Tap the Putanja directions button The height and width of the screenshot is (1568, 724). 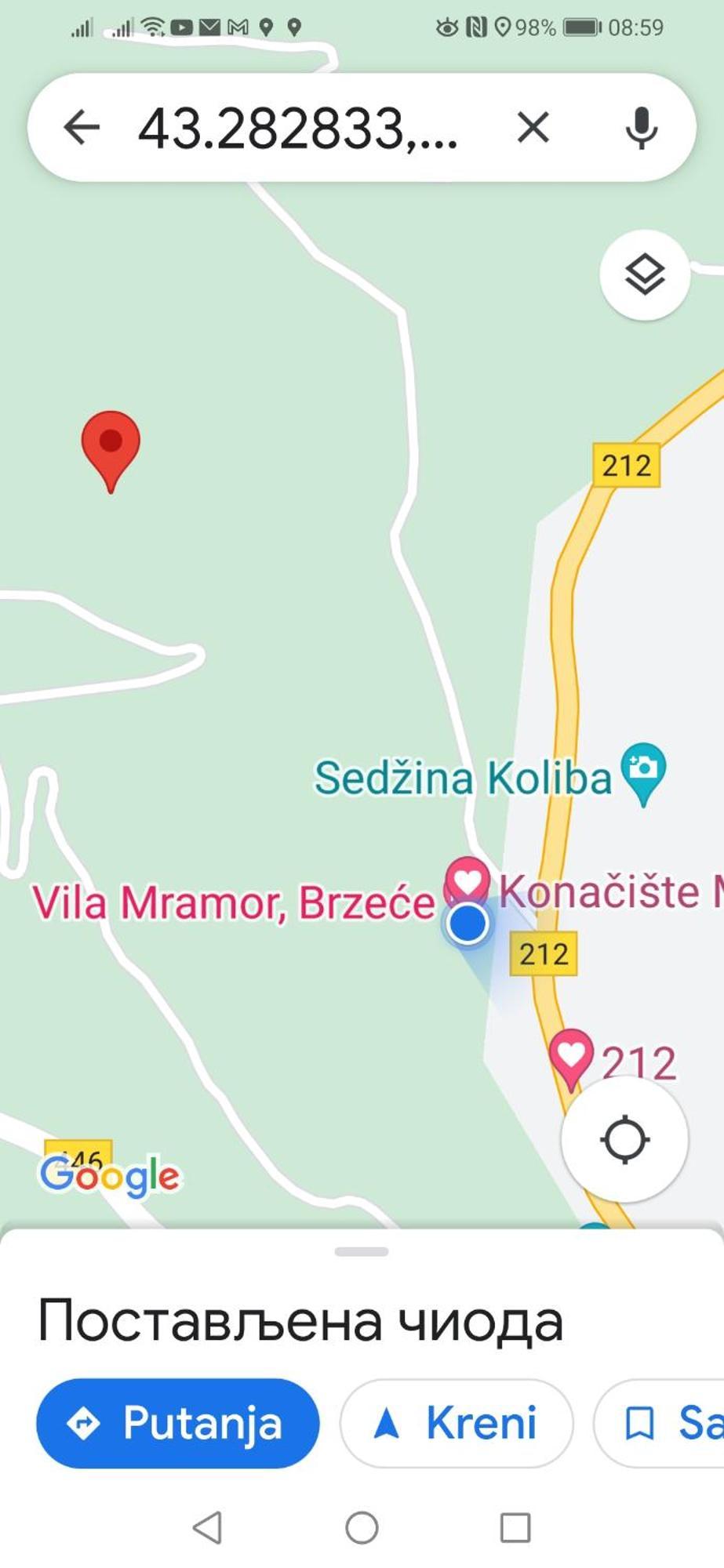point(178,1423)
